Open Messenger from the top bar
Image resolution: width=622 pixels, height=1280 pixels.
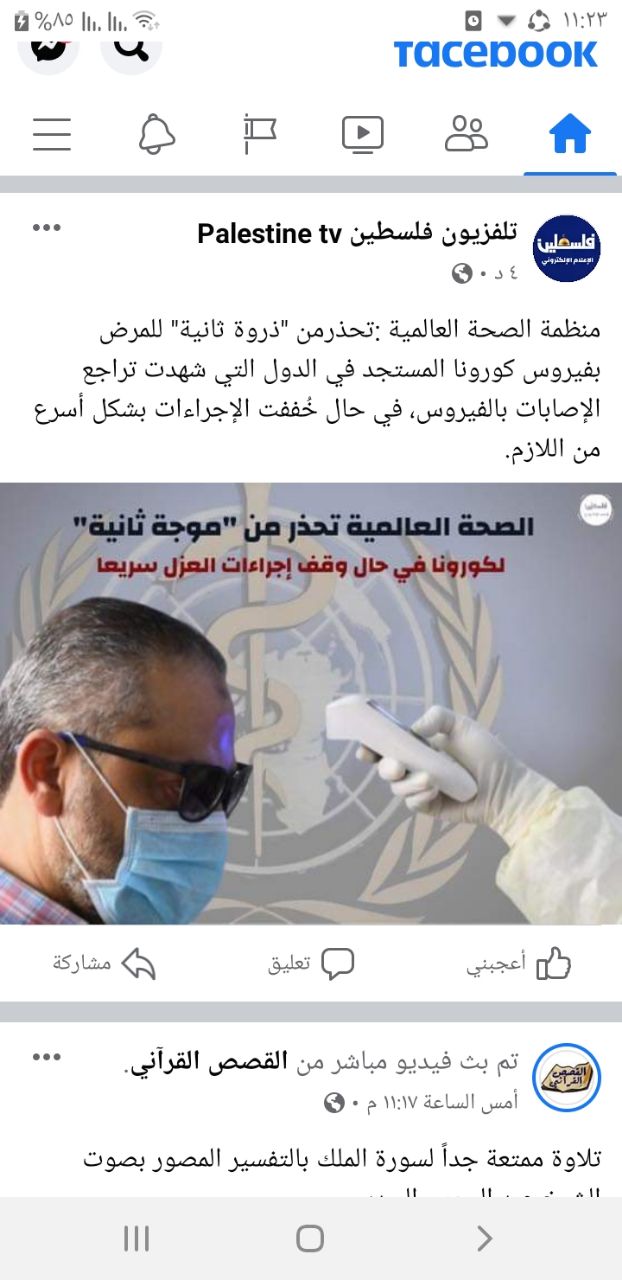47,48
